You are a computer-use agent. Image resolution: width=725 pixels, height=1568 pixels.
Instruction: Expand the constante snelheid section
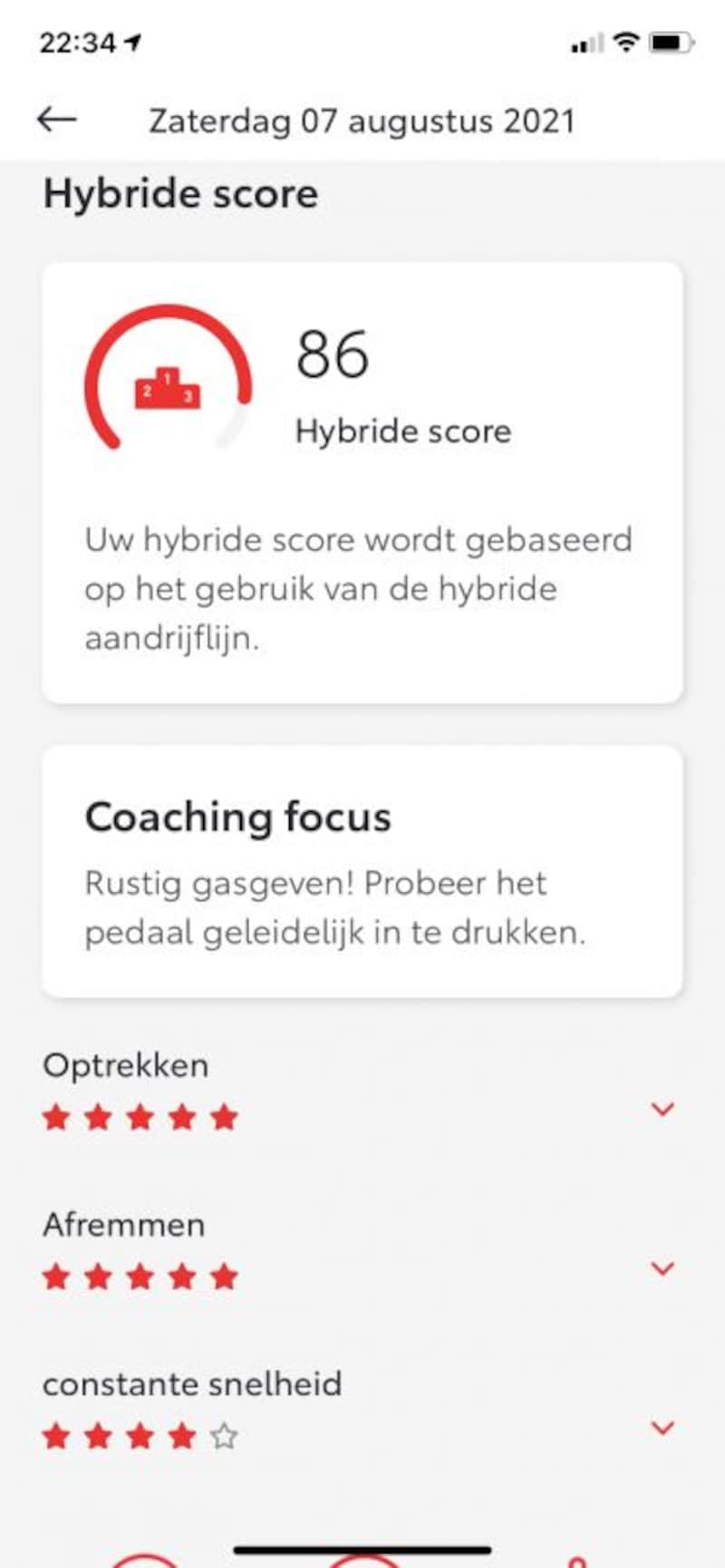[x=663, y=1428]
